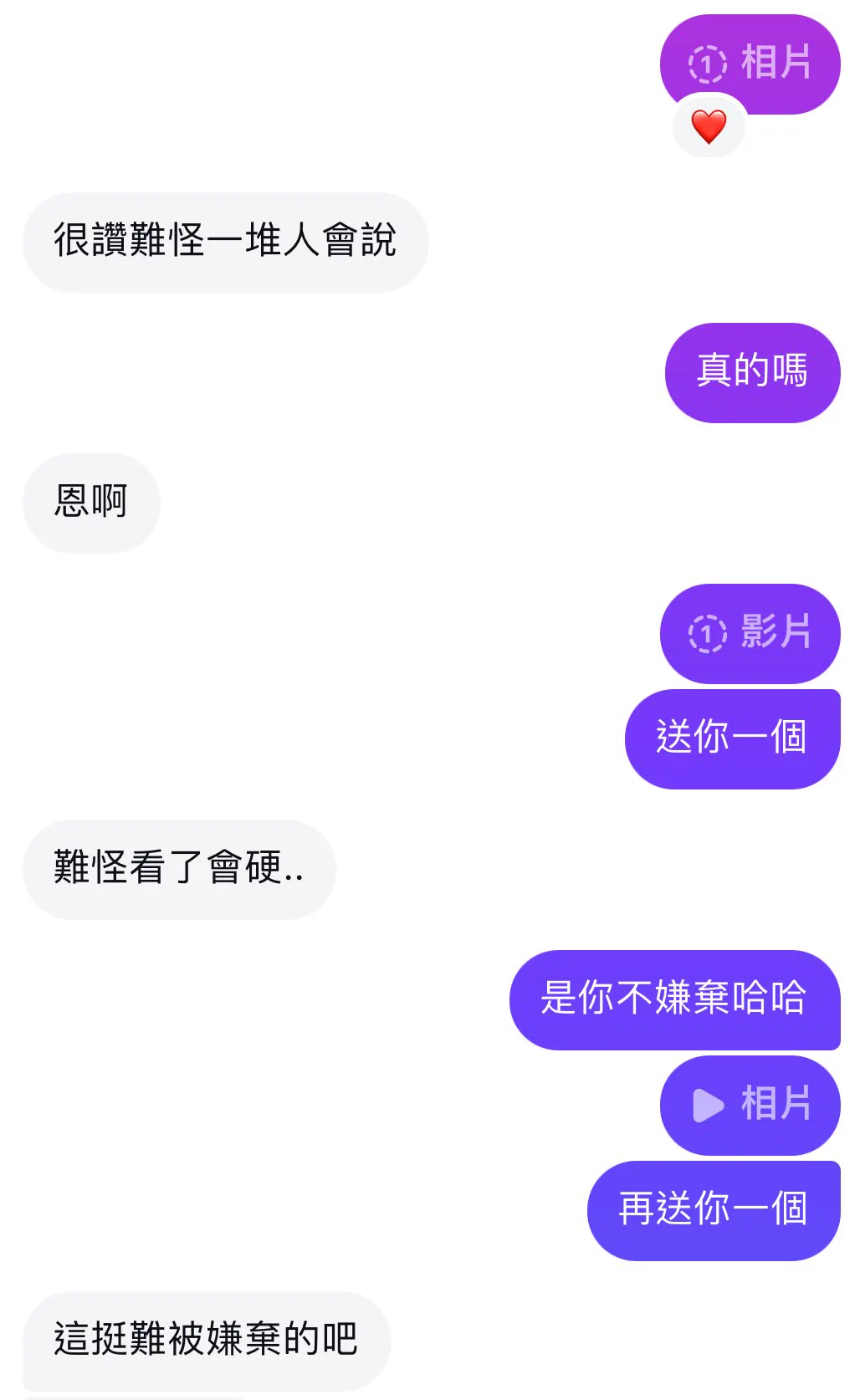View the heart reaction details
The height and width of the screenshot is (1400, 860).
click(x=709, y=127)
